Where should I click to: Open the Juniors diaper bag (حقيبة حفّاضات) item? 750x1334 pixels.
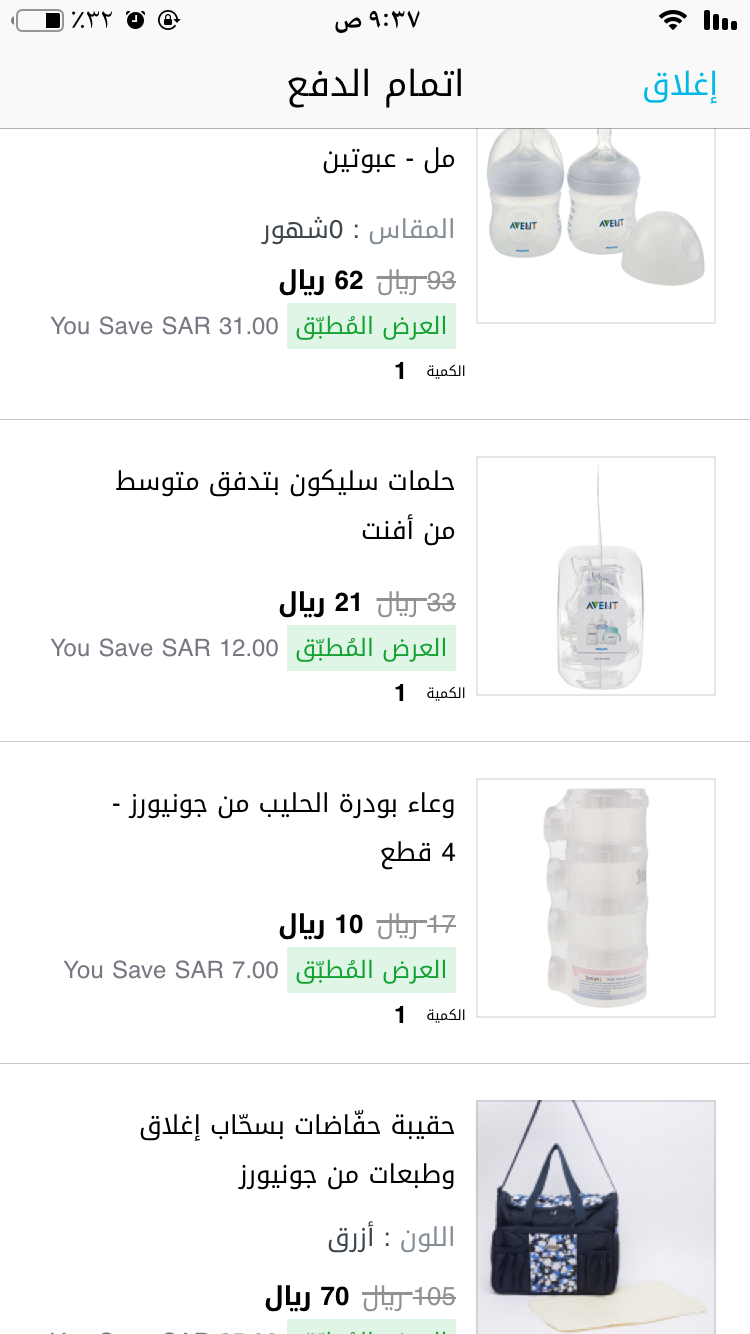(297, 1149)
